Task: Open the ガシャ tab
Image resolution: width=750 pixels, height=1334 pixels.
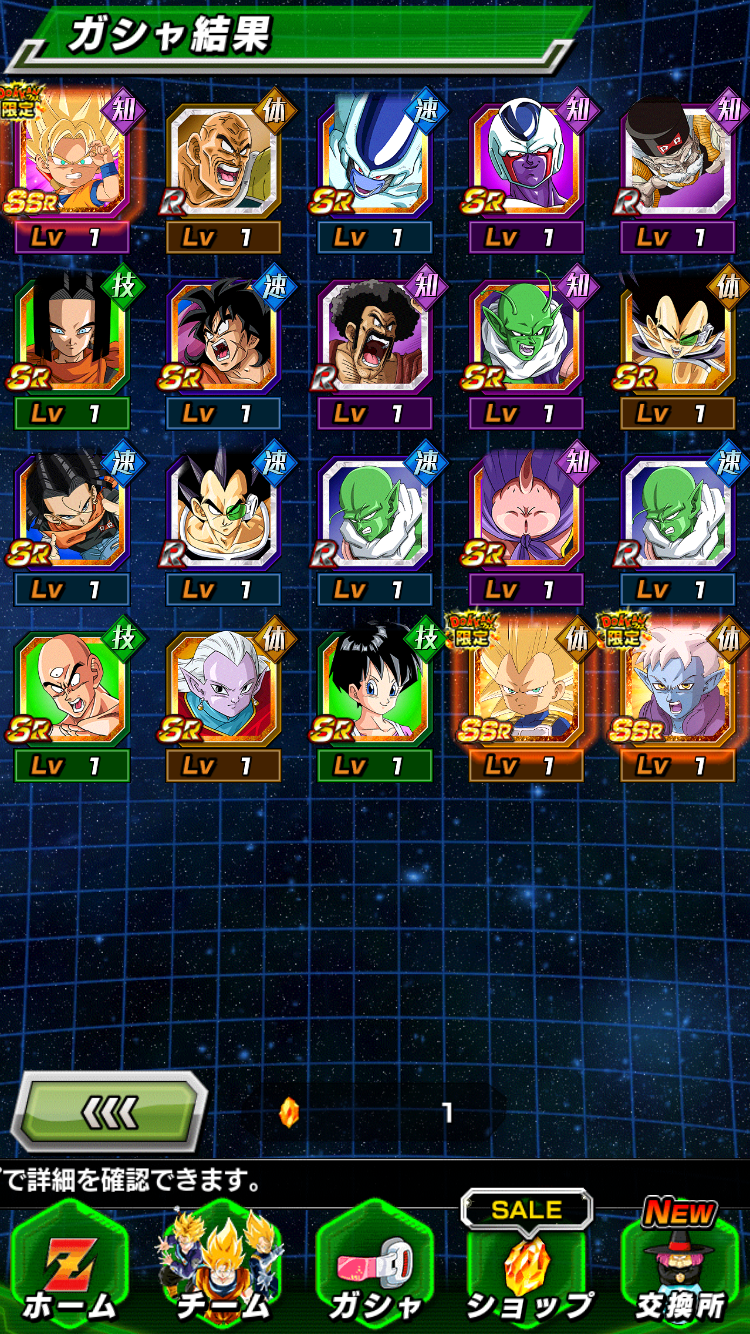Action: 373,1266
